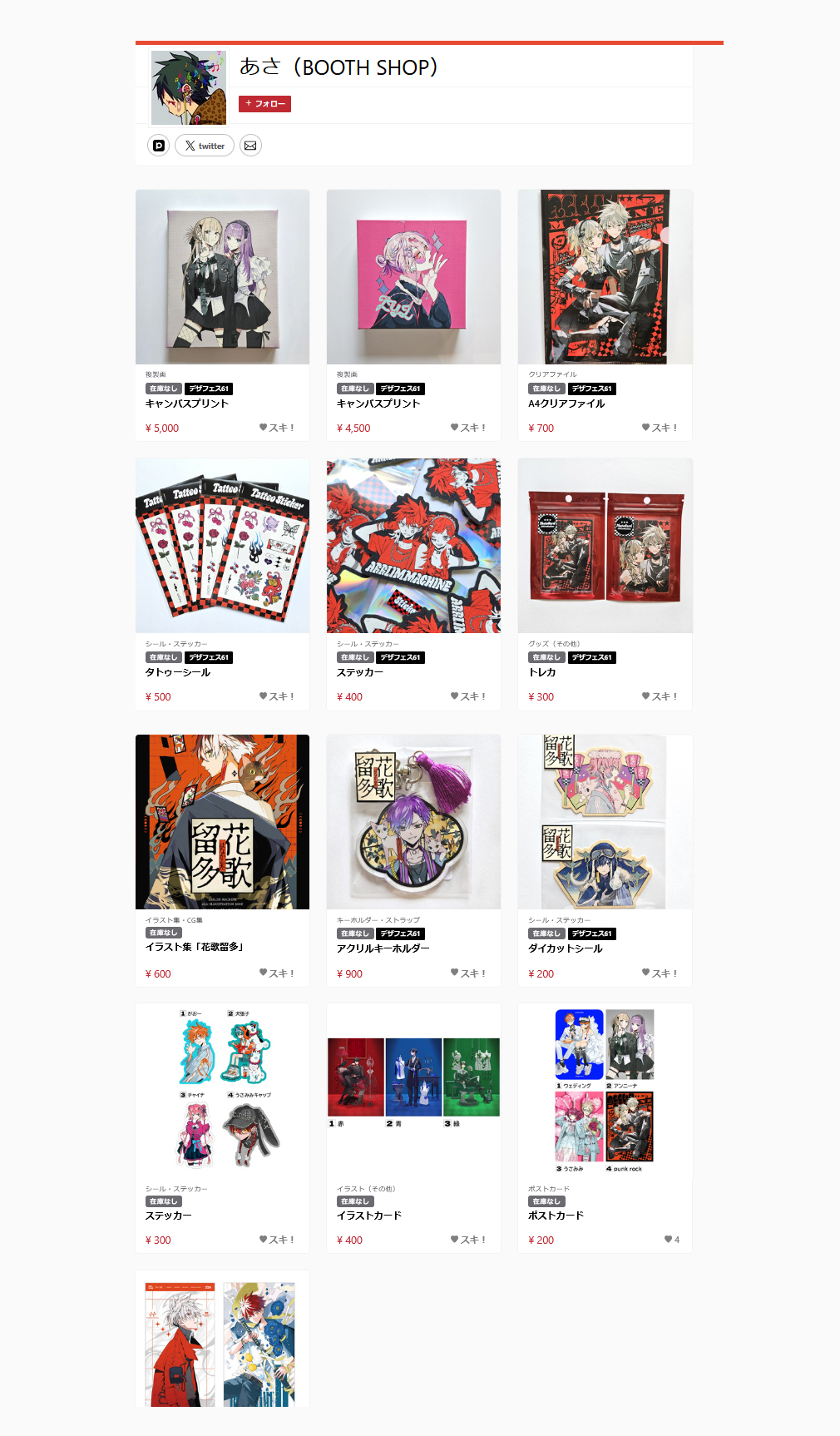840x1436 pixels.
Task: Open the シール・ステッカー category above ダイカットシール
Action: pos(560,920)
